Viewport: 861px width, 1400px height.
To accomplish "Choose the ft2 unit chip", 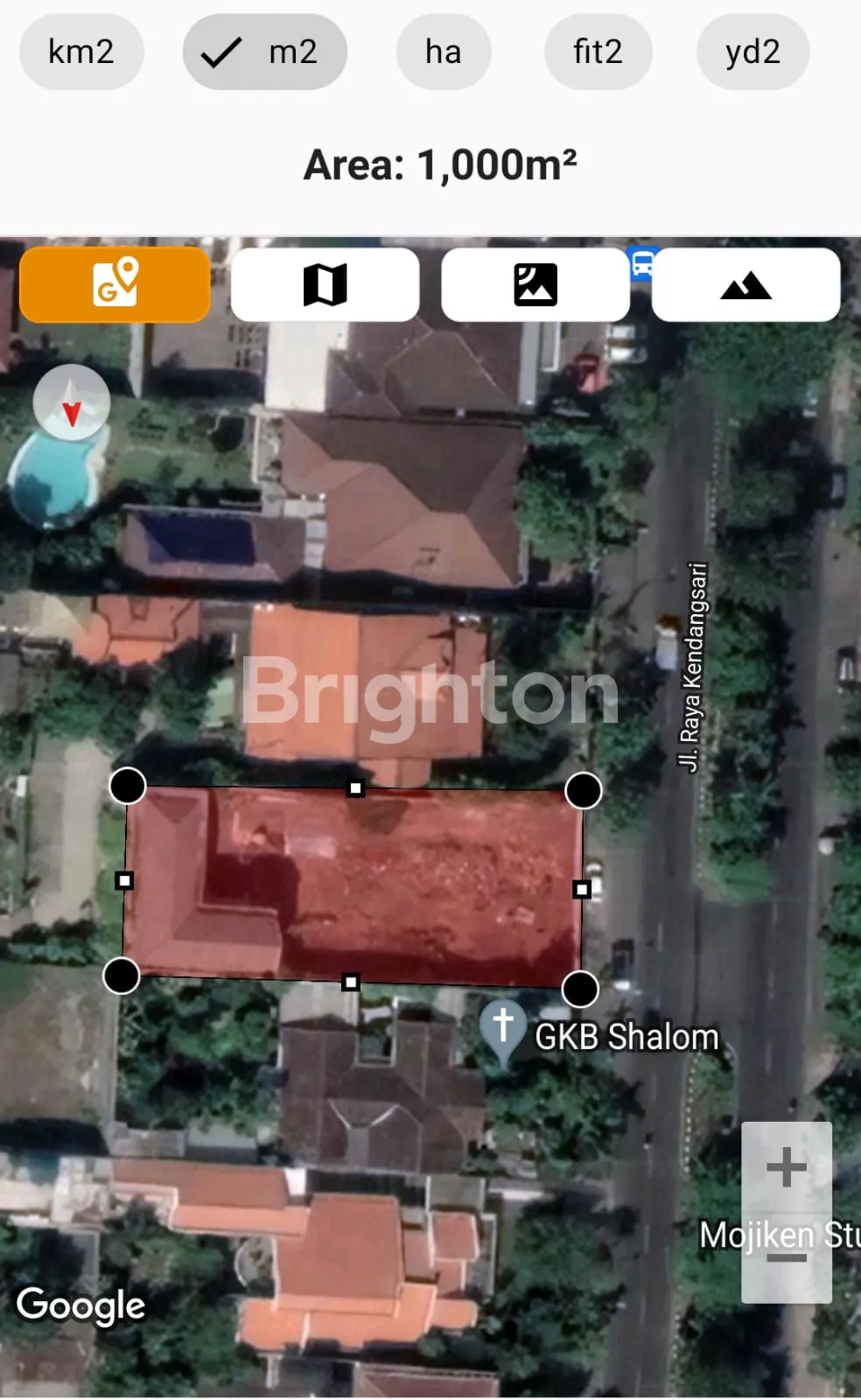I will (x=598, y=52).
